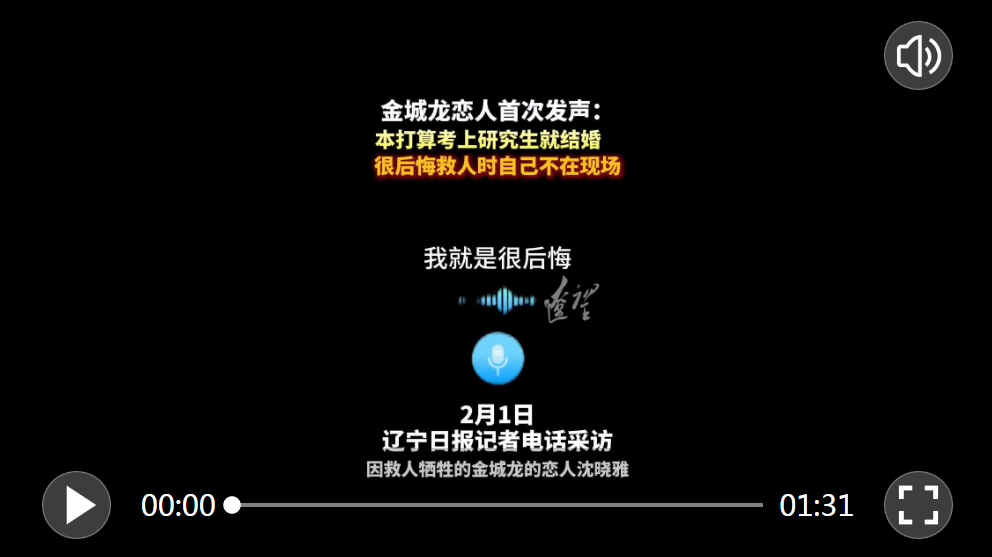Tap the video progress bar
Image resolution: width=992 pixels, height=557 pixels.
497,505
